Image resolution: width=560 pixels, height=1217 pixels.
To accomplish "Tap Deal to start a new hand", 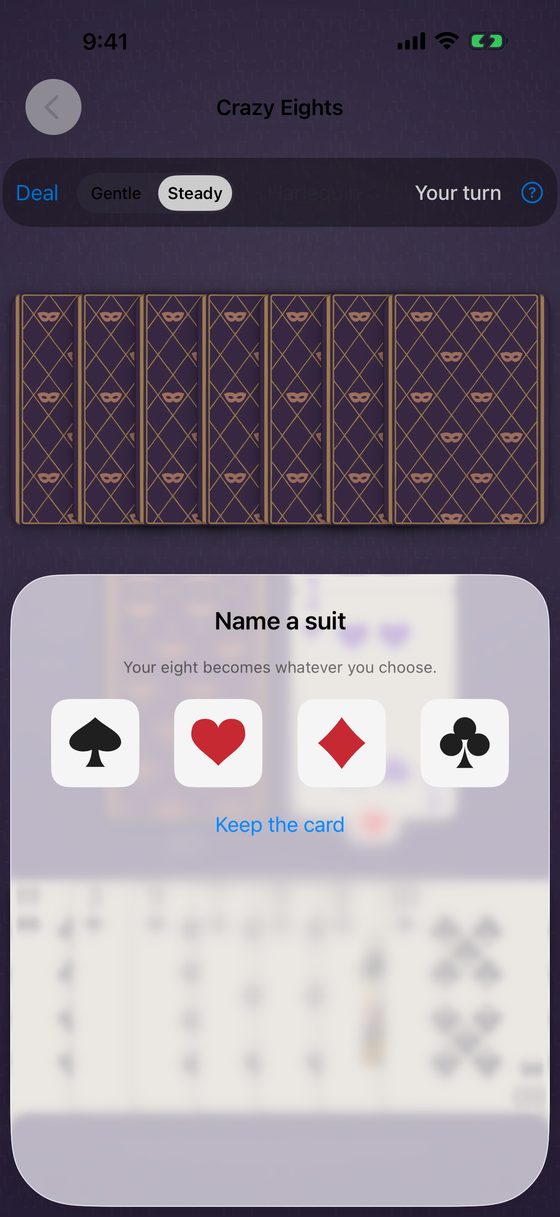I will 37,193.
